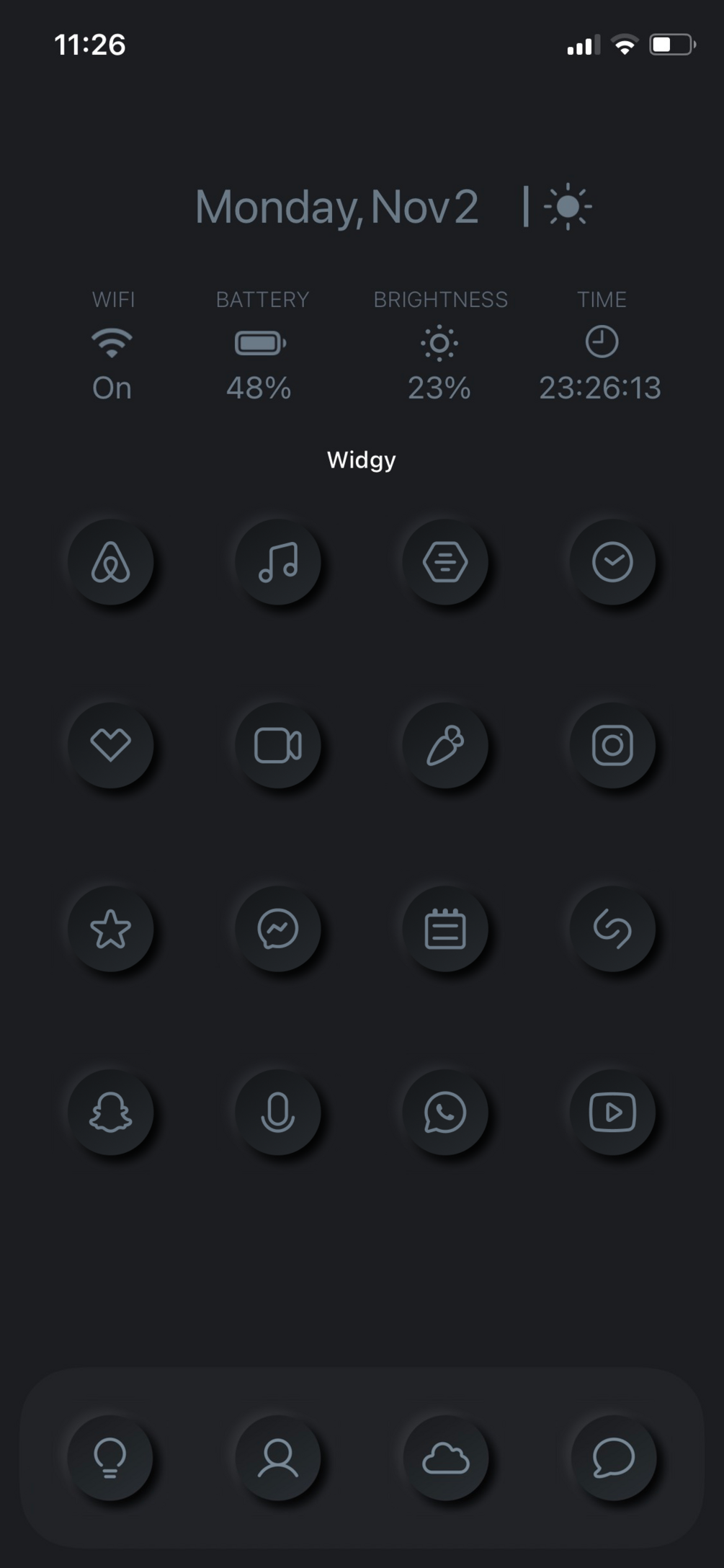724x1568 pixels.
Task: Launch the video camera app
Action: pyautogui.click(x=278, y=744)
